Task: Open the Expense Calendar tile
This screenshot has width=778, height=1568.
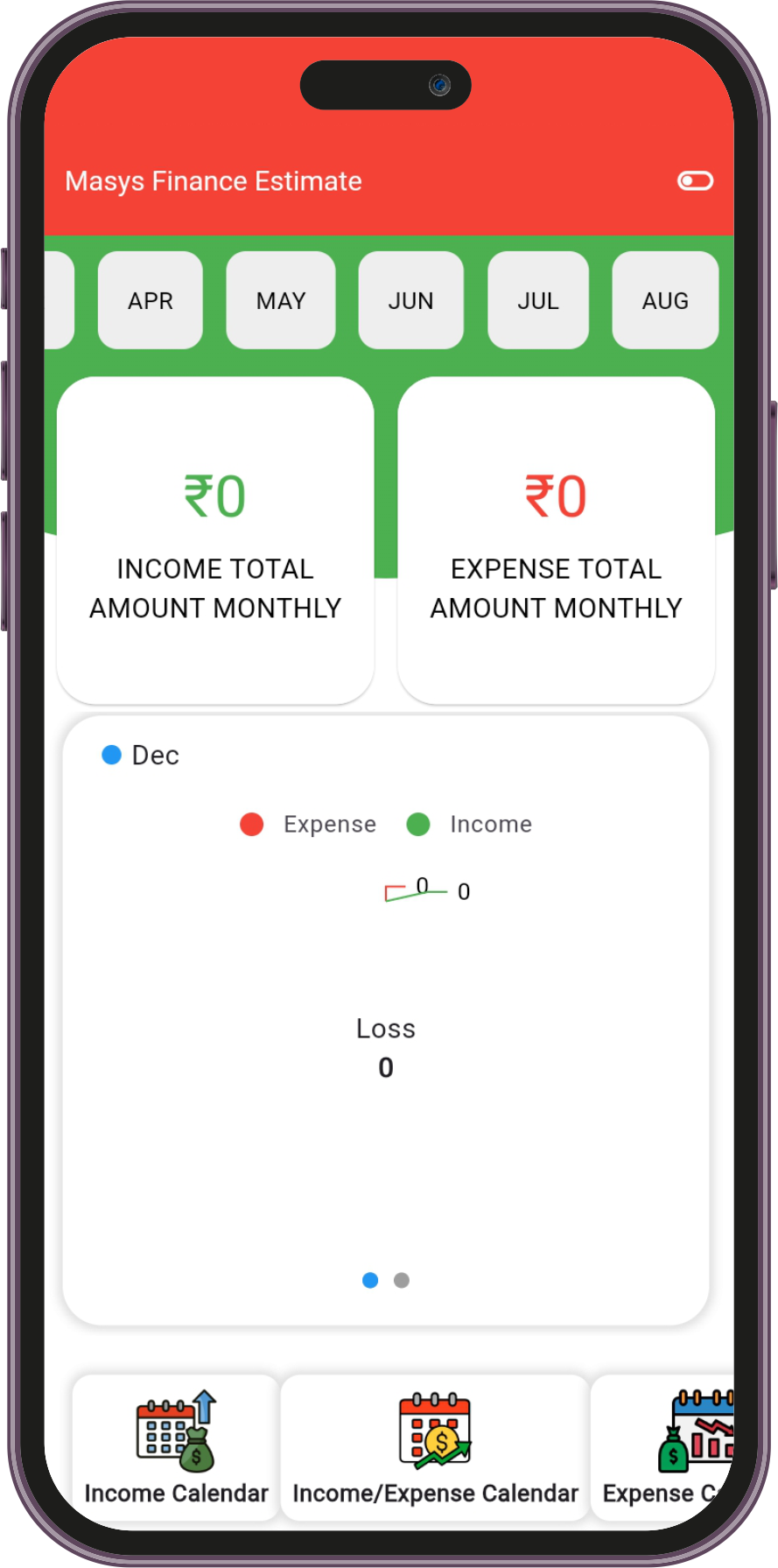Action: tap(665, 1446)
